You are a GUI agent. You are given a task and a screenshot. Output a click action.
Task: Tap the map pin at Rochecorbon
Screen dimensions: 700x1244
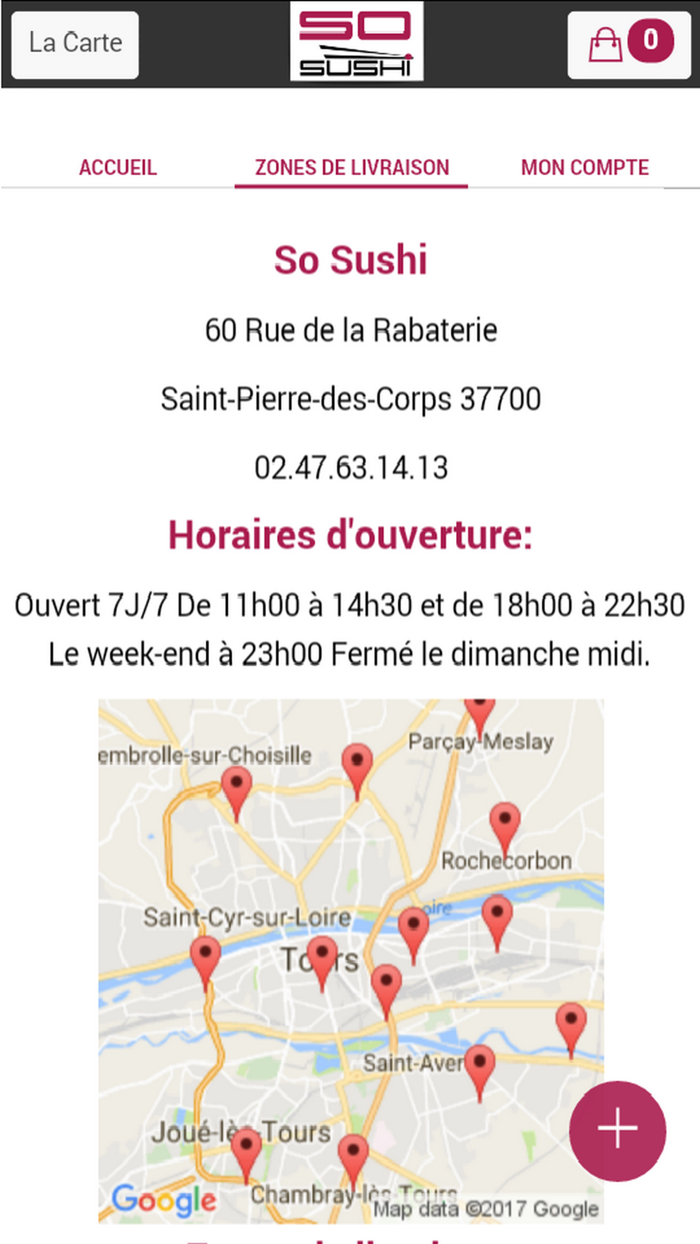pyautogui.click(x=505, y=829)
